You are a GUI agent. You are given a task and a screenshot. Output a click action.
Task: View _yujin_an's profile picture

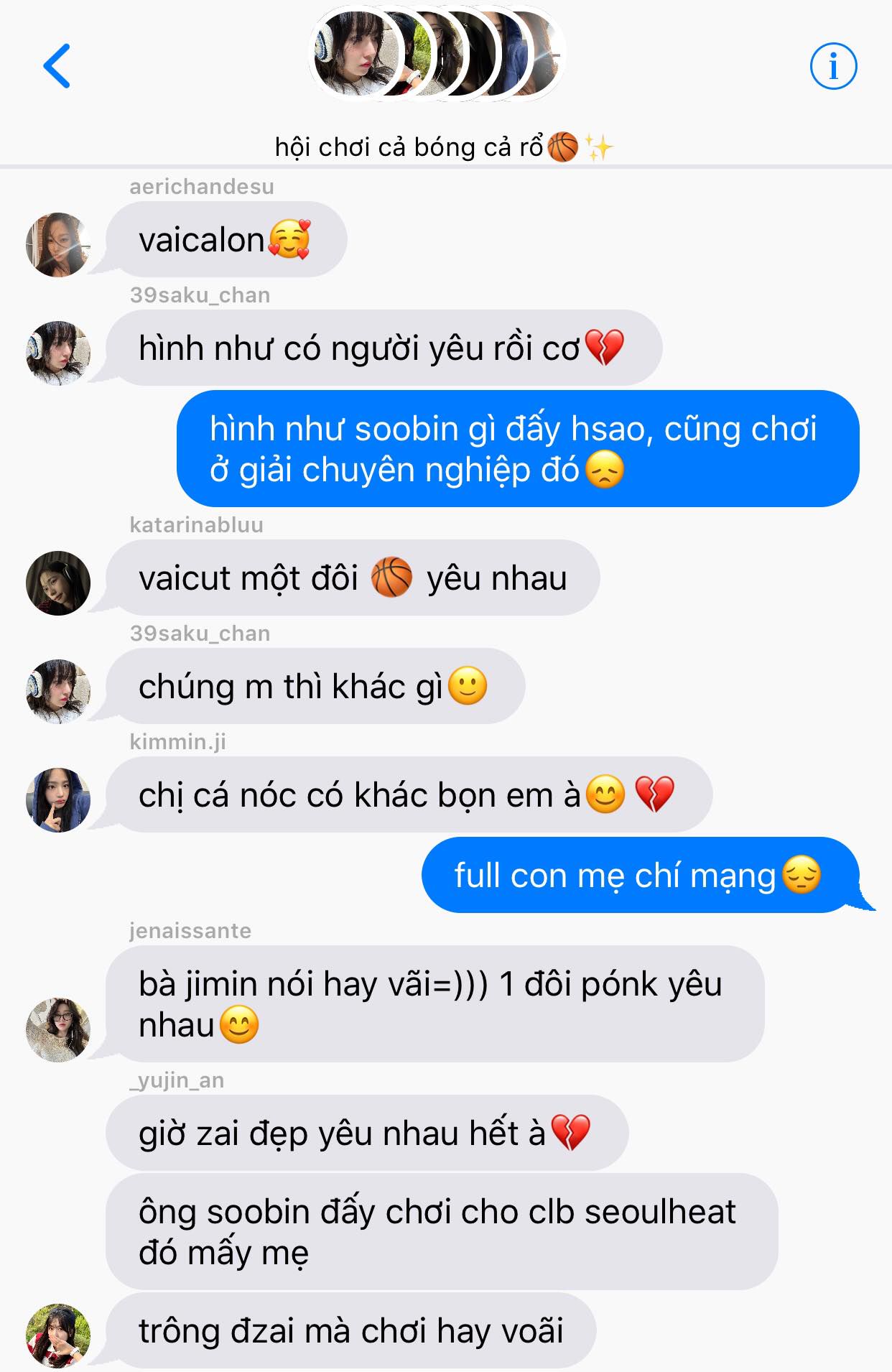pyautogui.click(x=57, y=1335)
